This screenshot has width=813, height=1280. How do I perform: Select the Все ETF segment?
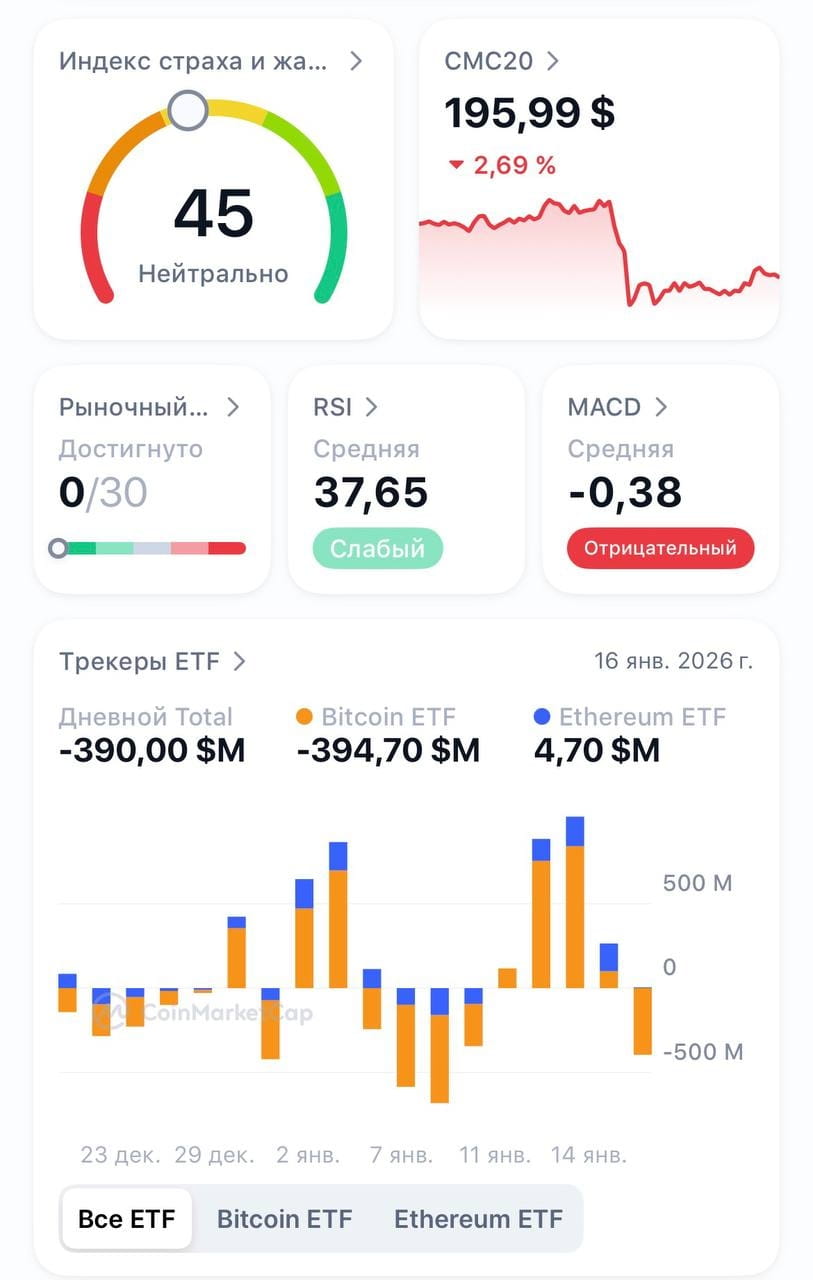click(127, 1219)
